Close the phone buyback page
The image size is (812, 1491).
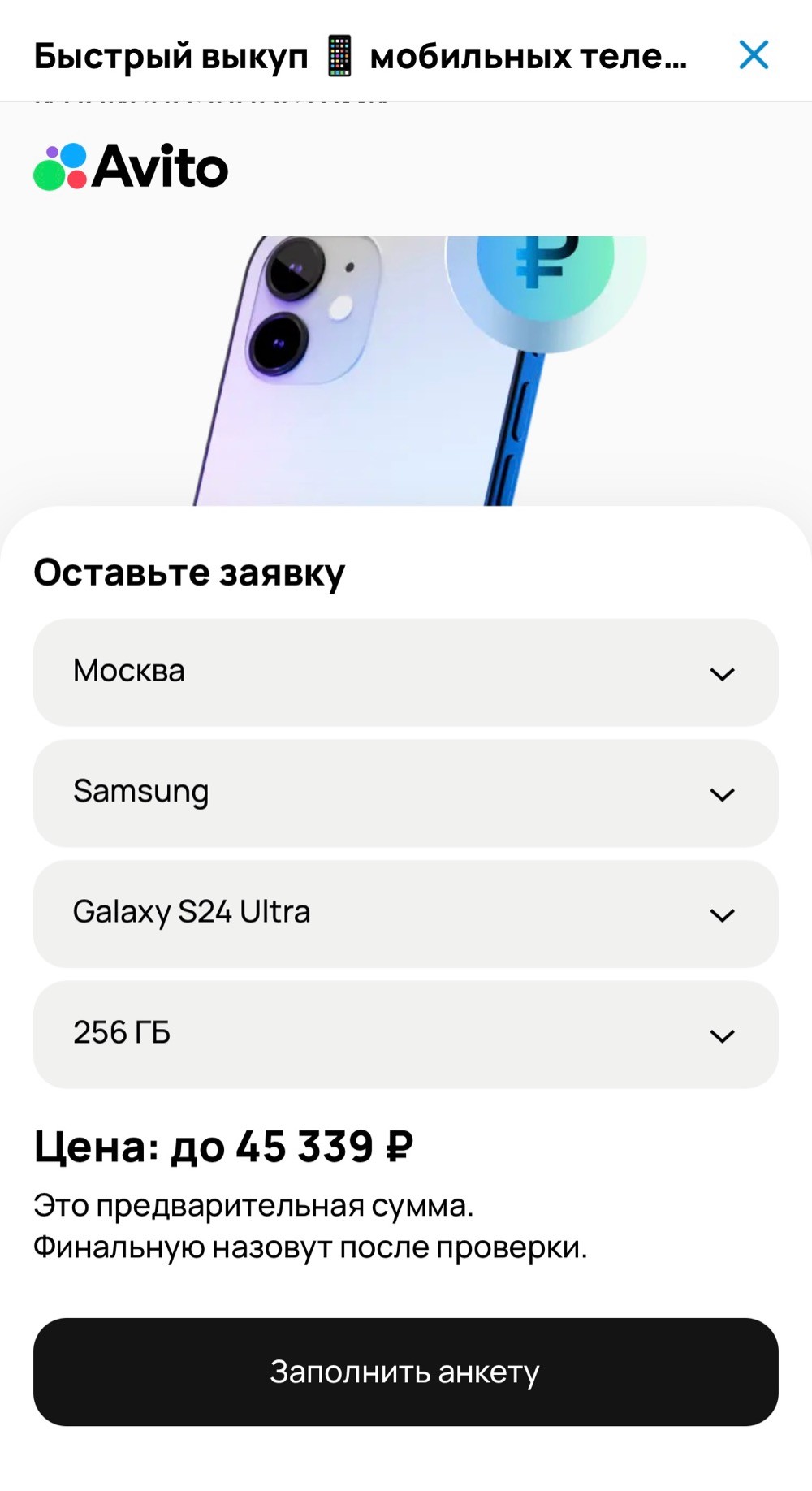(754, 55)
